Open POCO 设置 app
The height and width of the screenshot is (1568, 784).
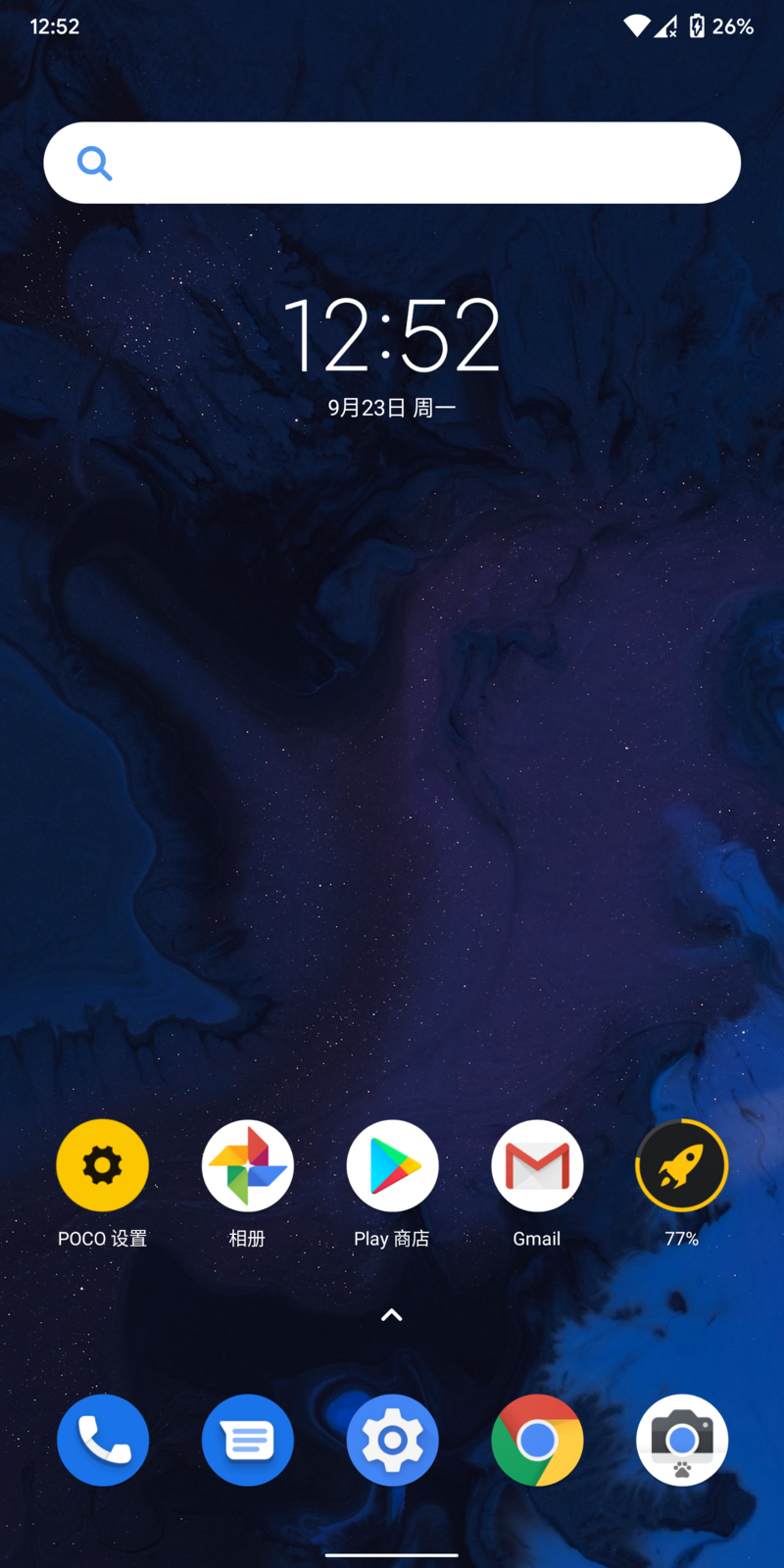point(103,1165)
